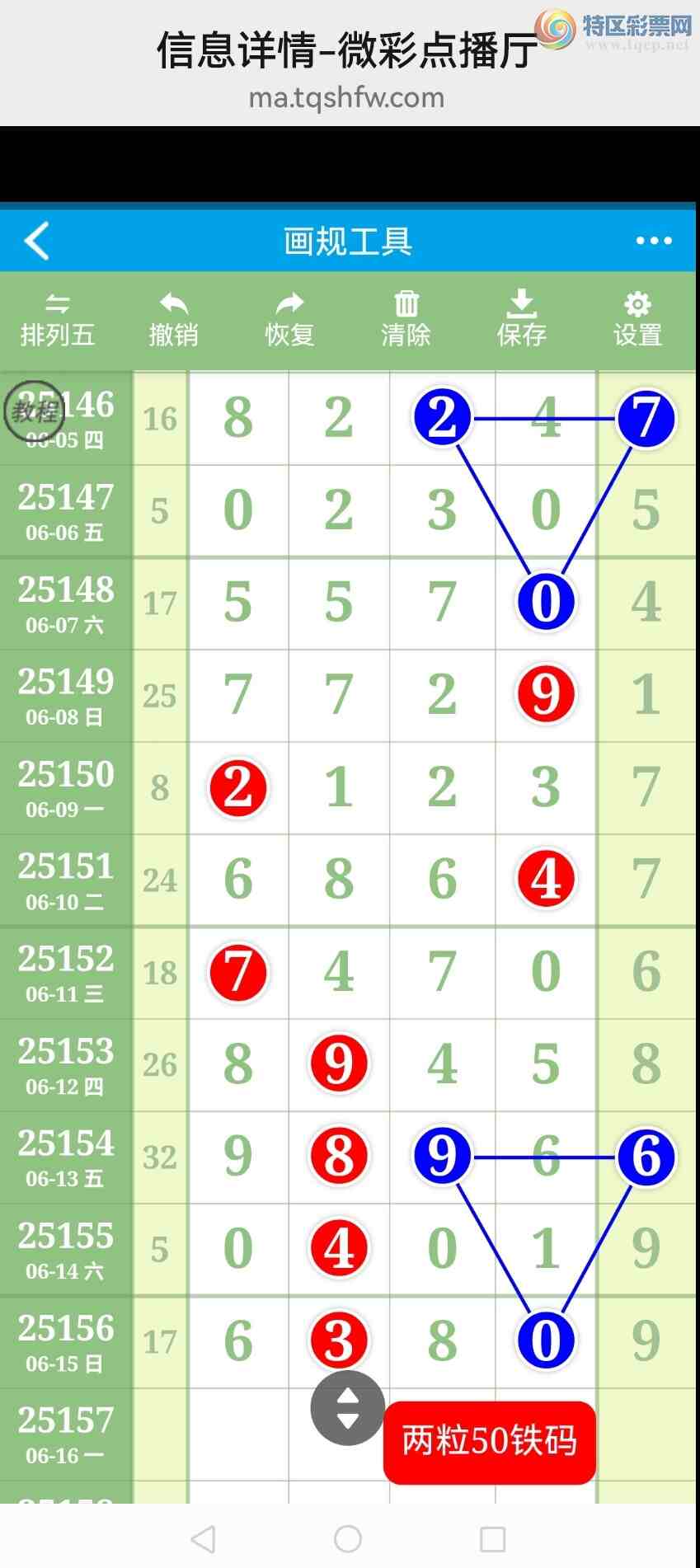Tap the system home button

(348, 1538)
